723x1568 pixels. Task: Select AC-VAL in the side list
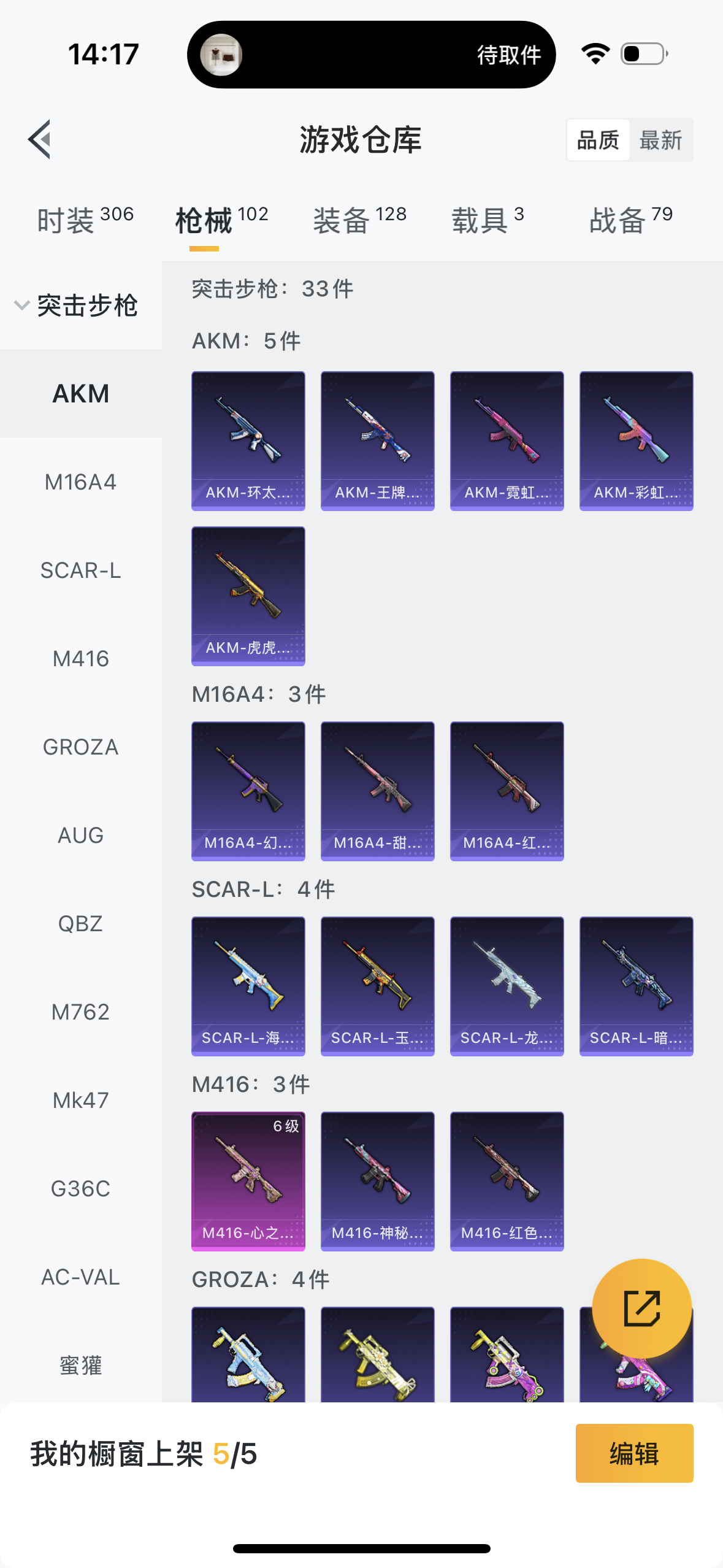point(81,1277)
